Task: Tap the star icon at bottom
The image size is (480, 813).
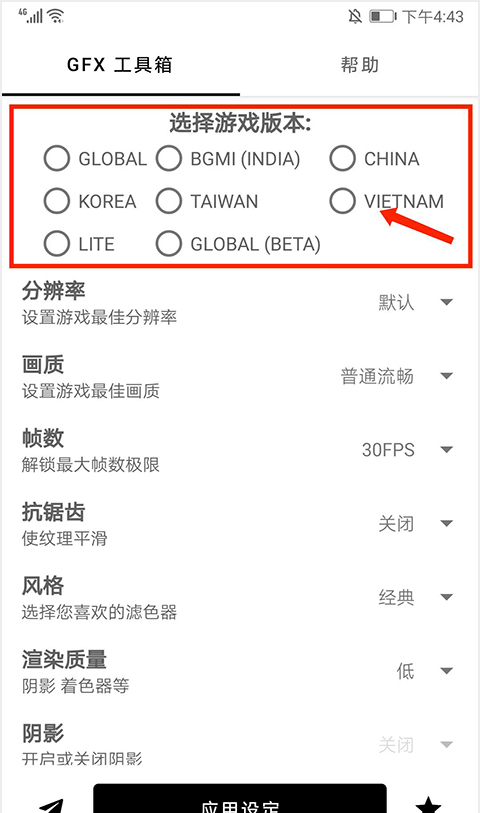Action: click(429, 805)
